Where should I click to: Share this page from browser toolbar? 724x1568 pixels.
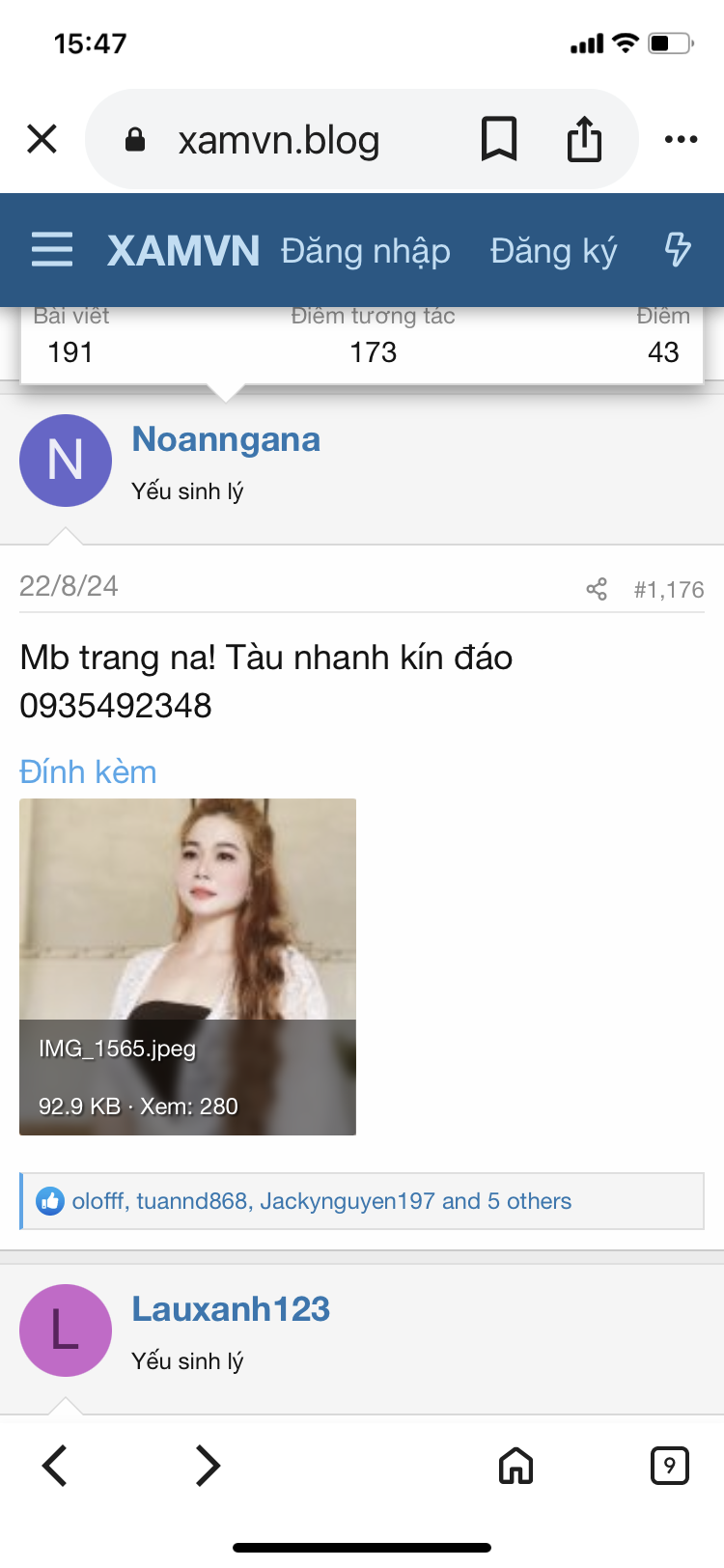tap(584, 140)
